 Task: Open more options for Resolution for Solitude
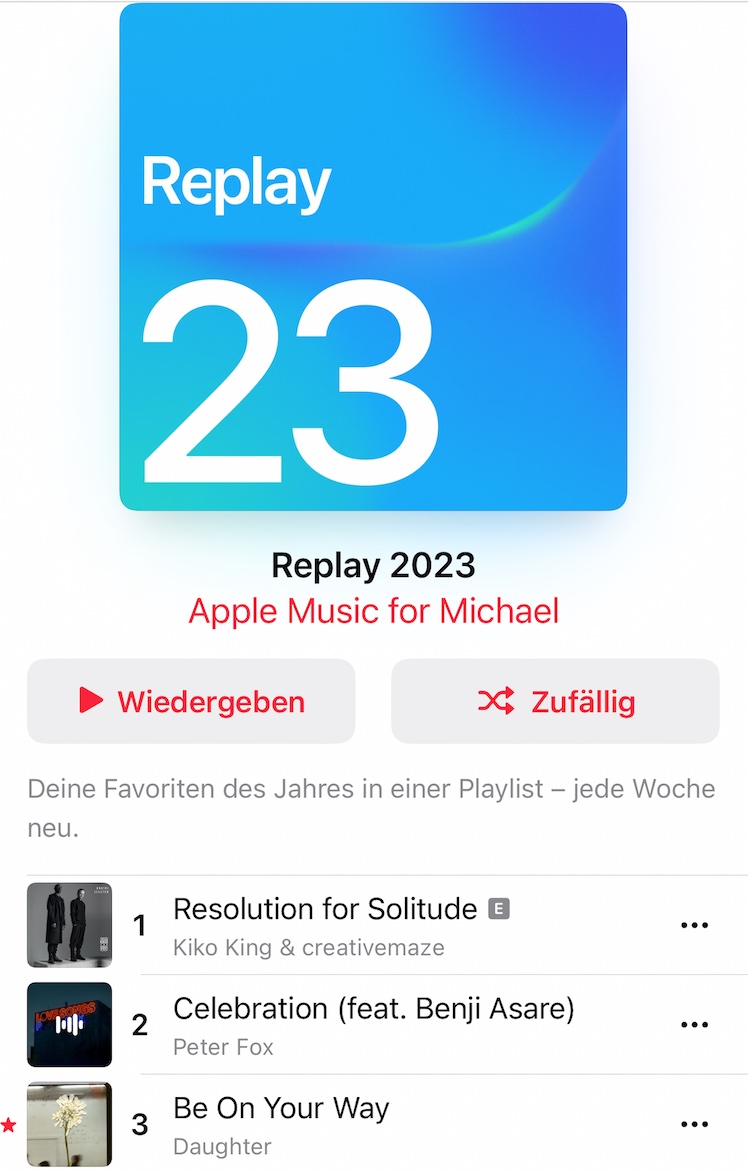pyautogui.click(x=694, y=925)
